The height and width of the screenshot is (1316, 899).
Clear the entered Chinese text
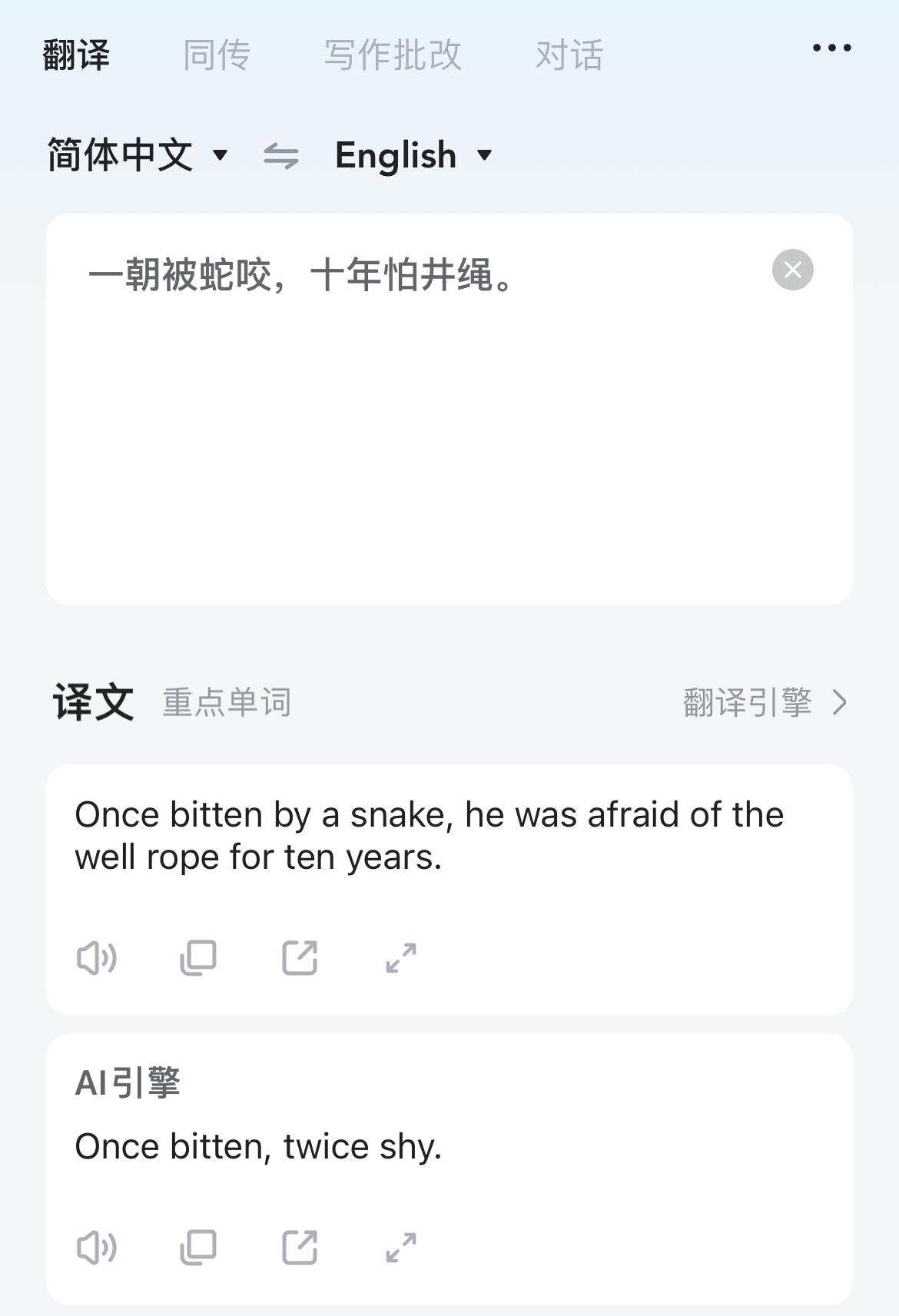[x=792, y=270]
